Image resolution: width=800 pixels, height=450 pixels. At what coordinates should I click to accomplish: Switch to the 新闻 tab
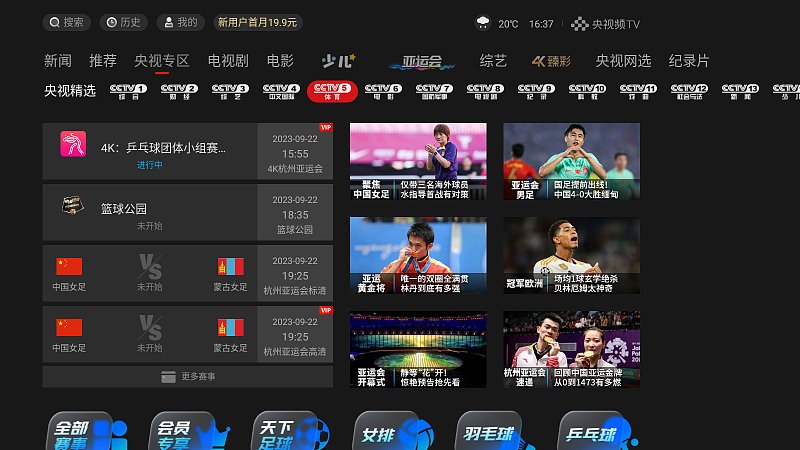coord(58,61)
